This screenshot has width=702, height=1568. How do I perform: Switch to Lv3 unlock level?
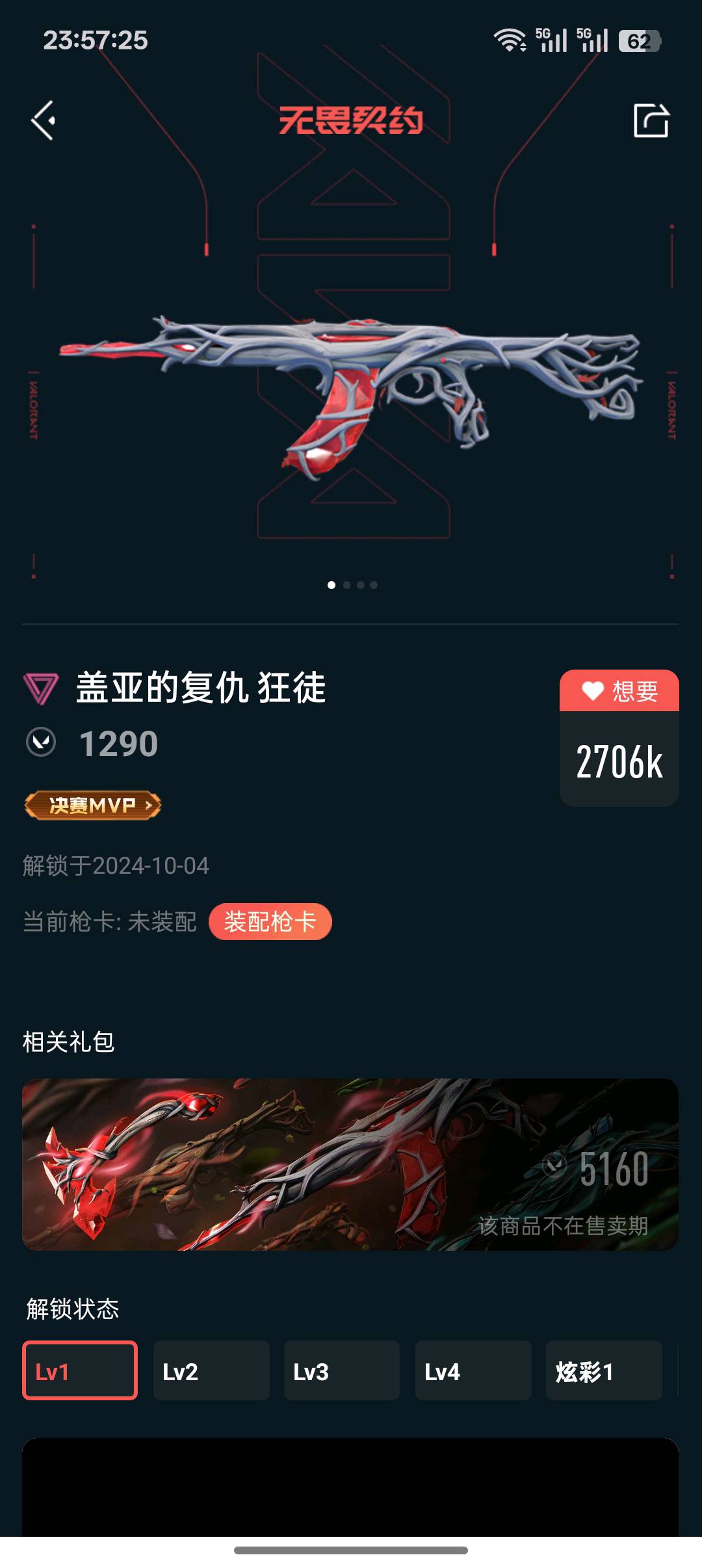(342, 1370)
